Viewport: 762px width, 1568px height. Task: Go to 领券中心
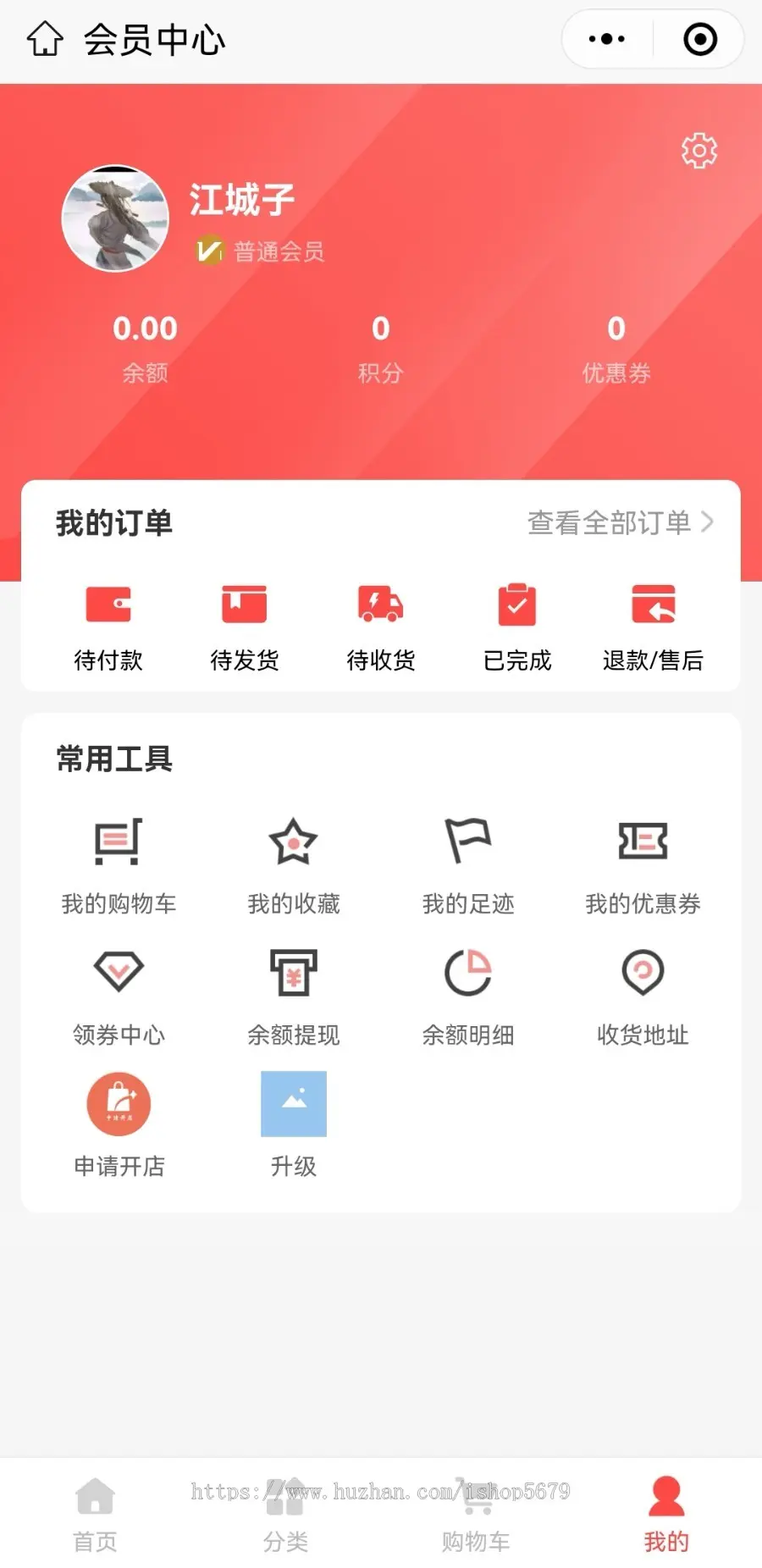pos(119,997)
